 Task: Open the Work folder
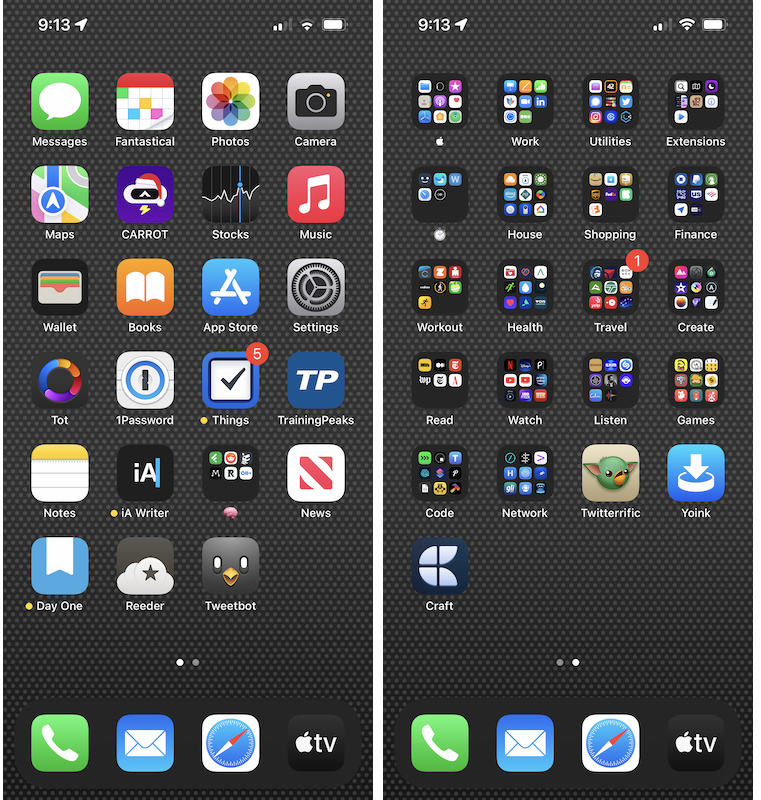click(525, 101)
